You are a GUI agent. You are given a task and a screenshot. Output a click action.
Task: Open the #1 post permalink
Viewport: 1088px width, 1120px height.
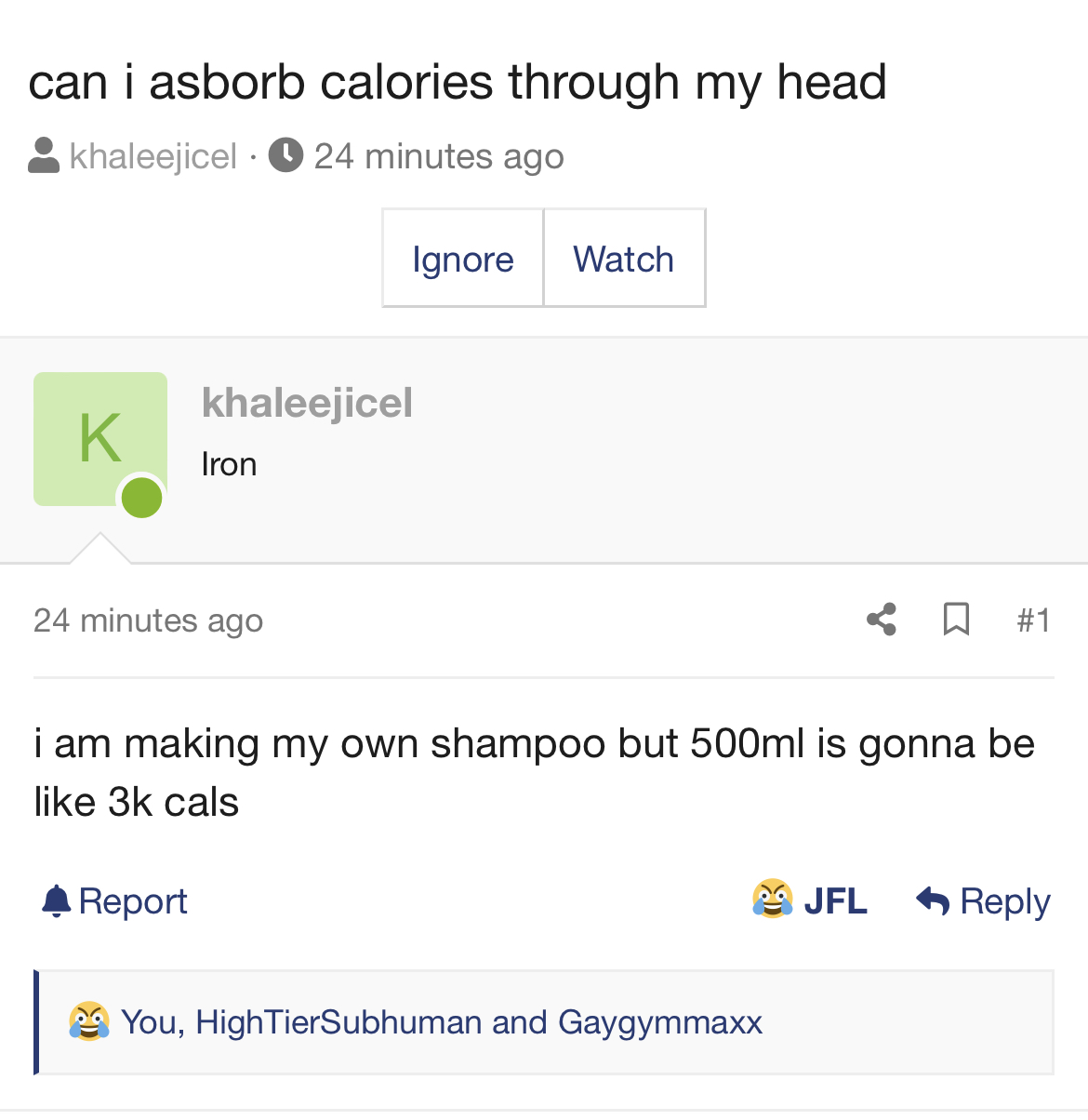pyautogui.click(x=1033, y=620)
